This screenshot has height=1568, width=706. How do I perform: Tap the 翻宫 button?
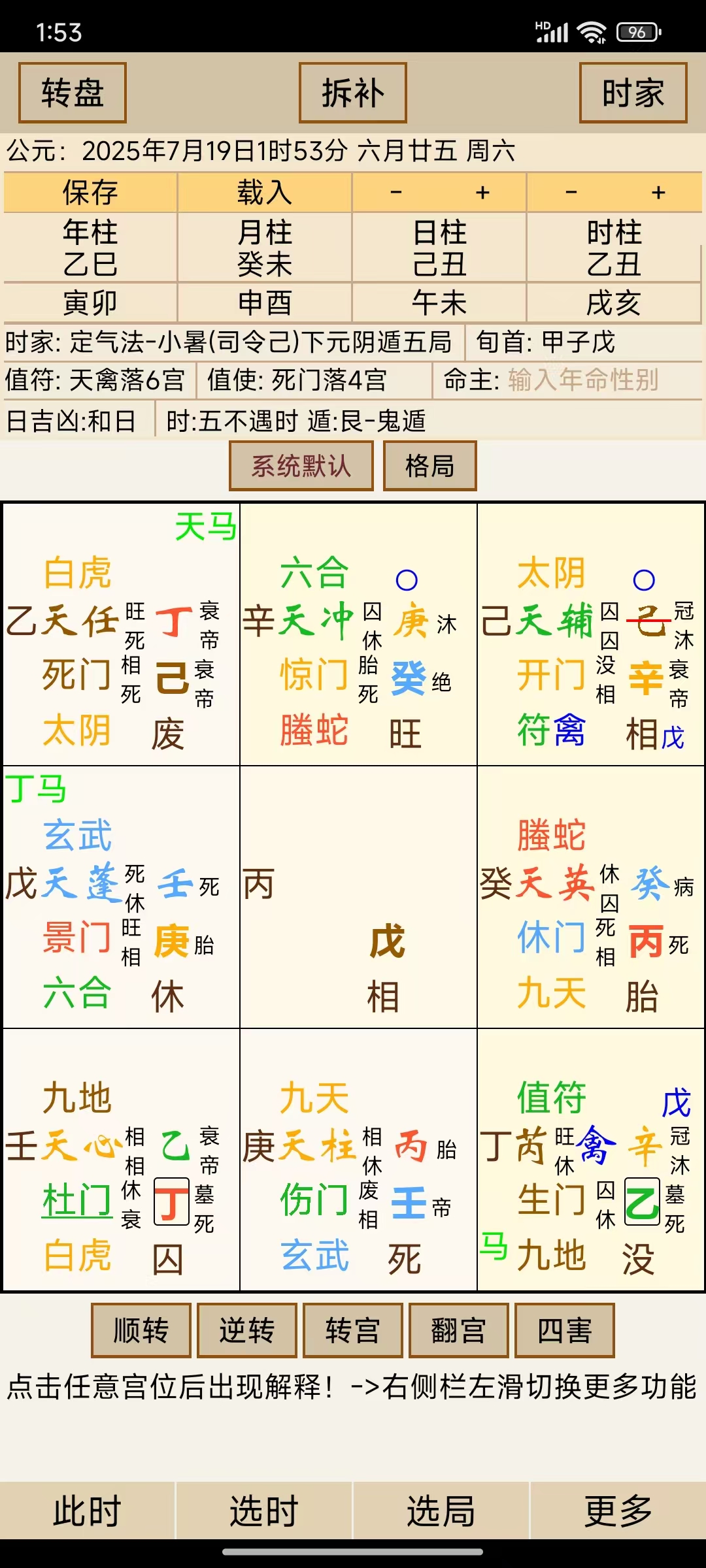point(459,1330)
